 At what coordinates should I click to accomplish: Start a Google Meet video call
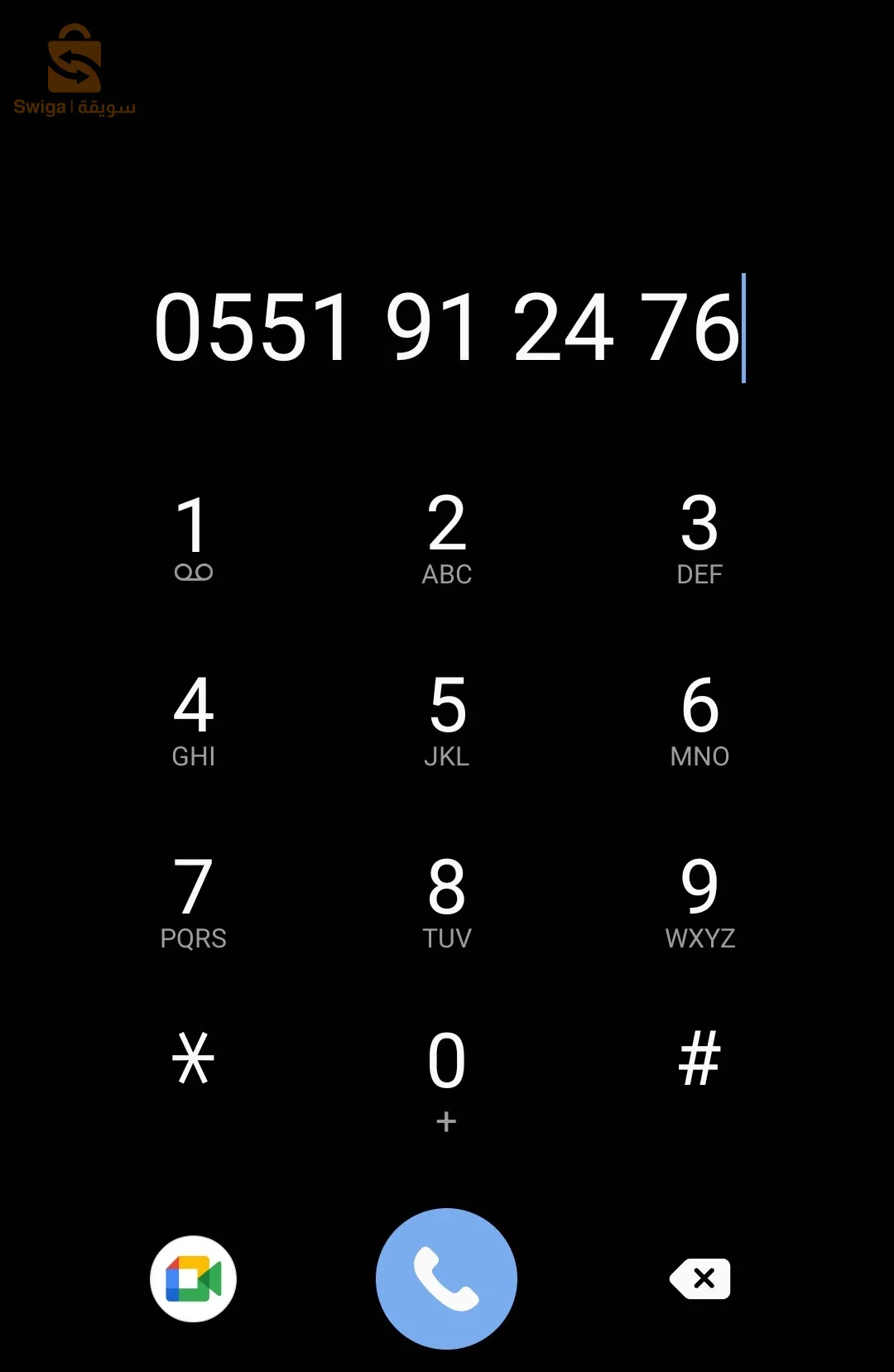tap(194, 1278)
